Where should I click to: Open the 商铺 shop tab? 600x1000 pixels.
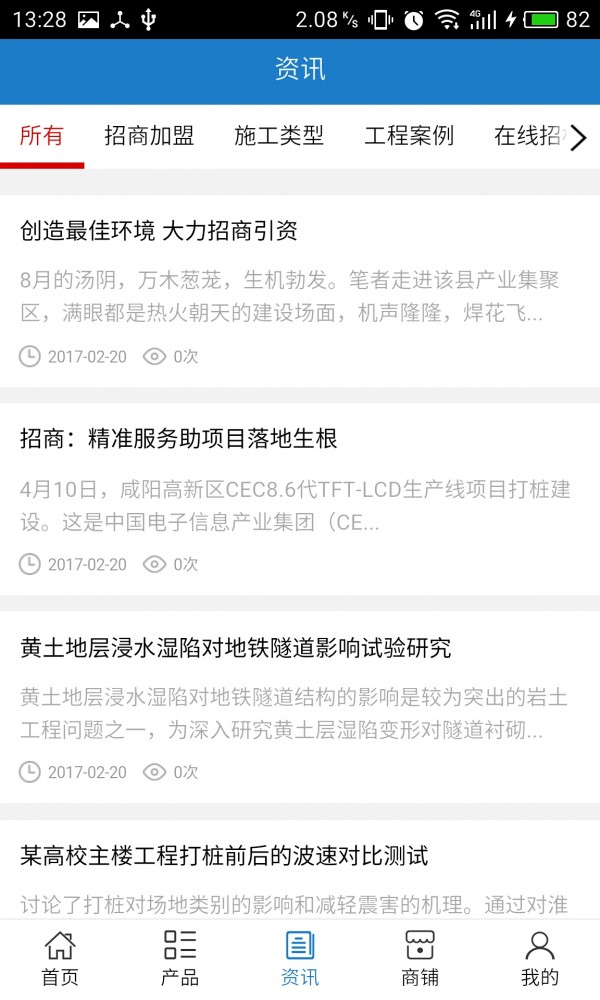click(x=420, y=959)
